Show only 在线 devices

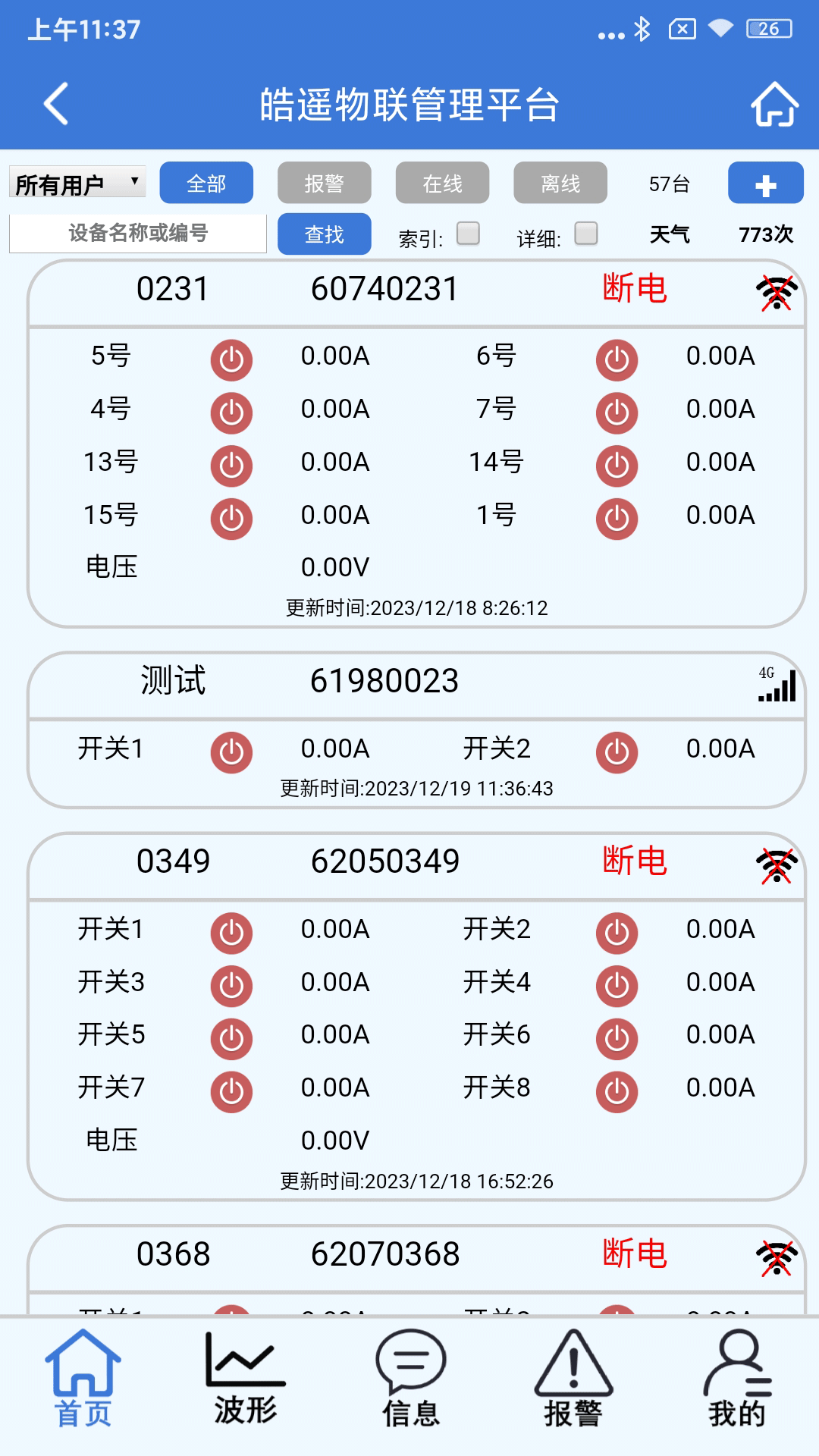pyautogui.click(x=442, y=183)
